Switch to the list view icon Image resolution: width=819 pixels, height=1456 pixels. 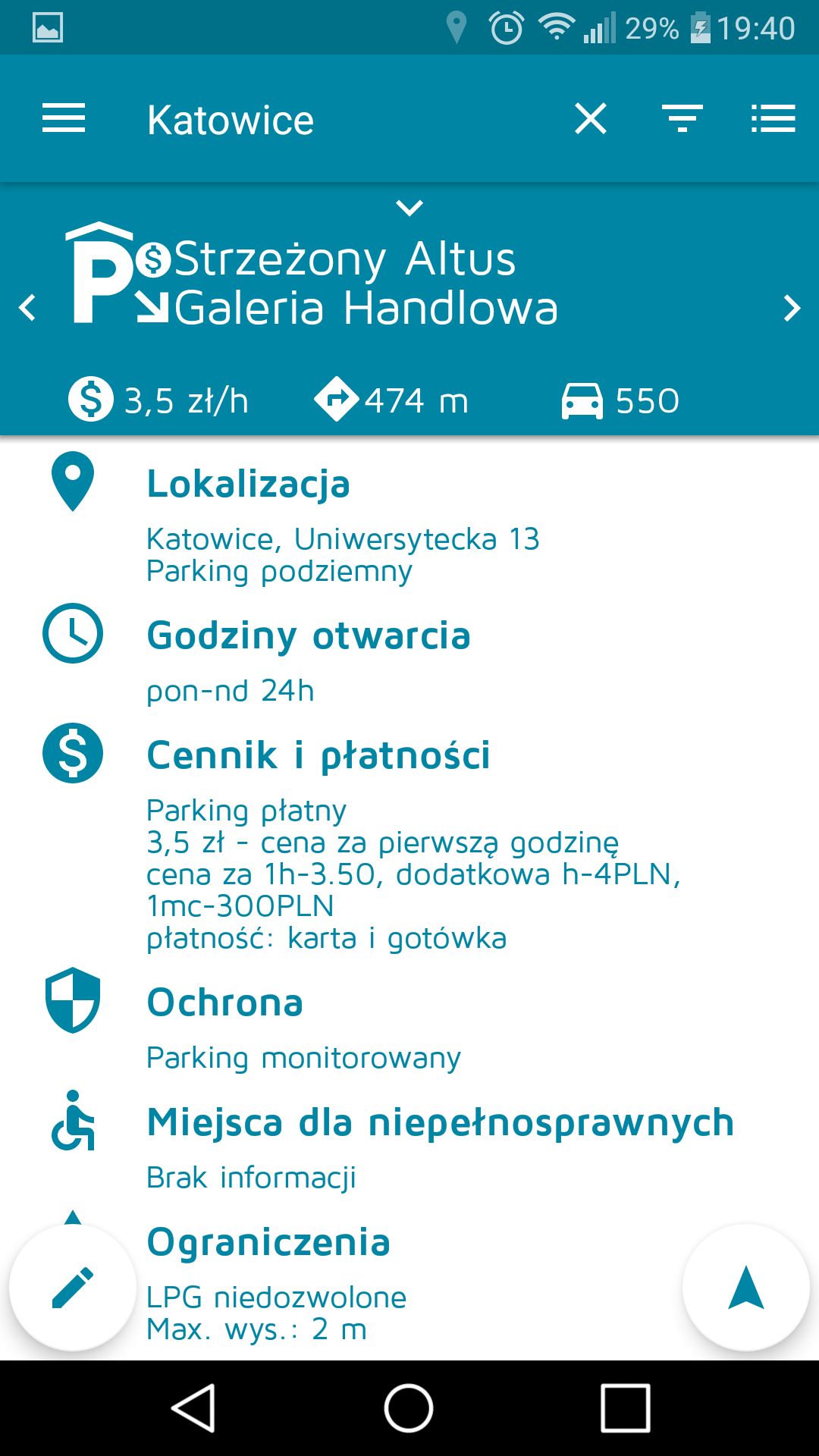pos(773,119)
